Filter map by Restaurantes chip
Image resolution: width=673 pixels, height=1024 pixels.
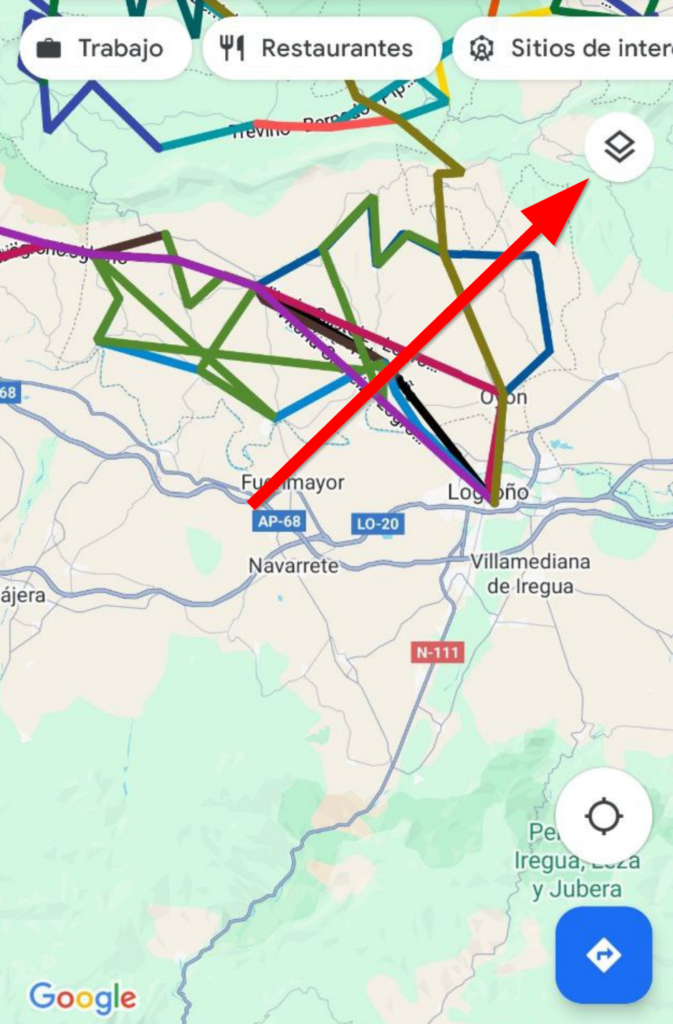(x=320, y=48)
